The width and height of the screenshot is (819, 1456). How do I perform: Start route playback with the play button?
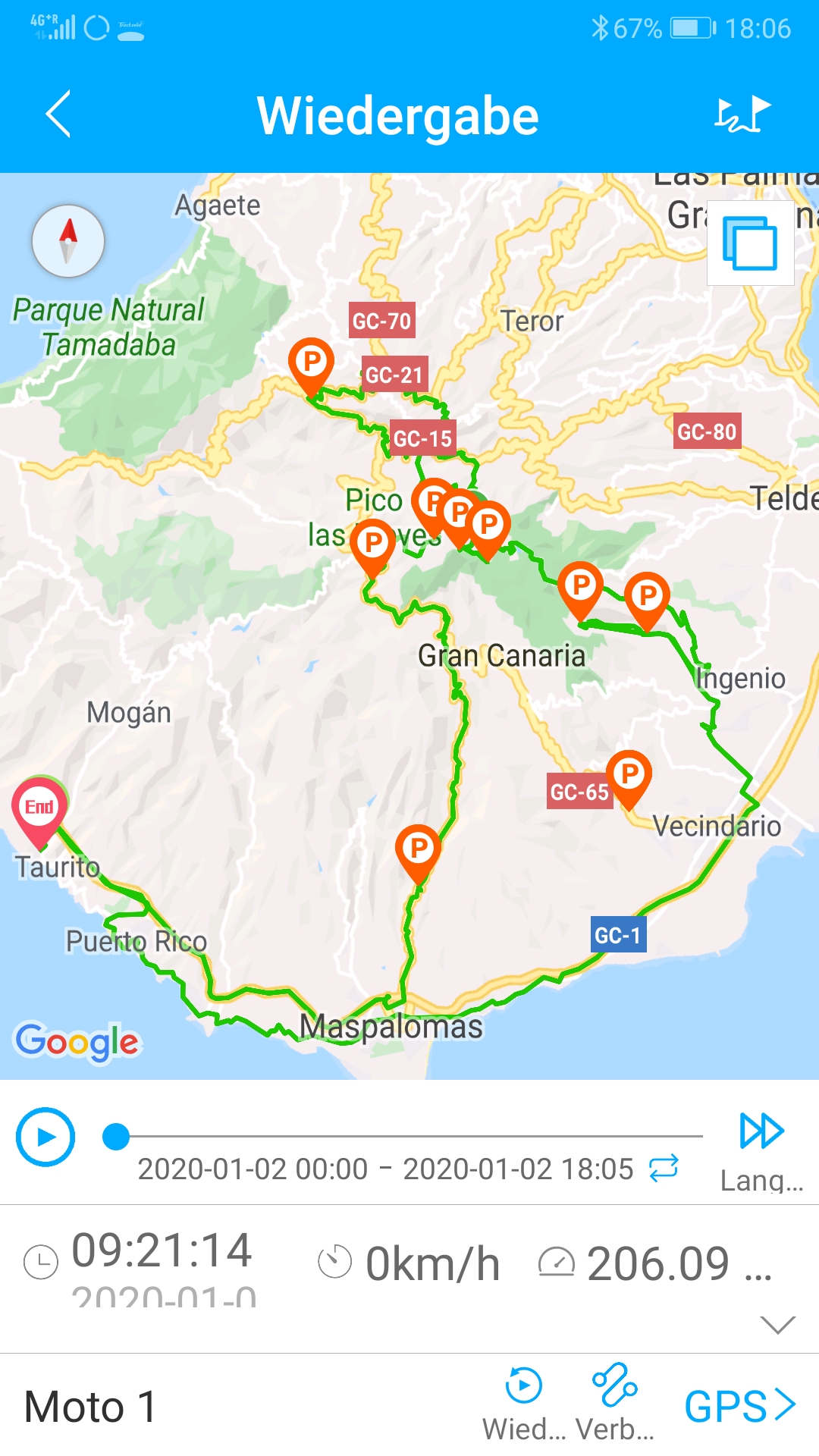pyautogui.click(x=45, y=1137)
